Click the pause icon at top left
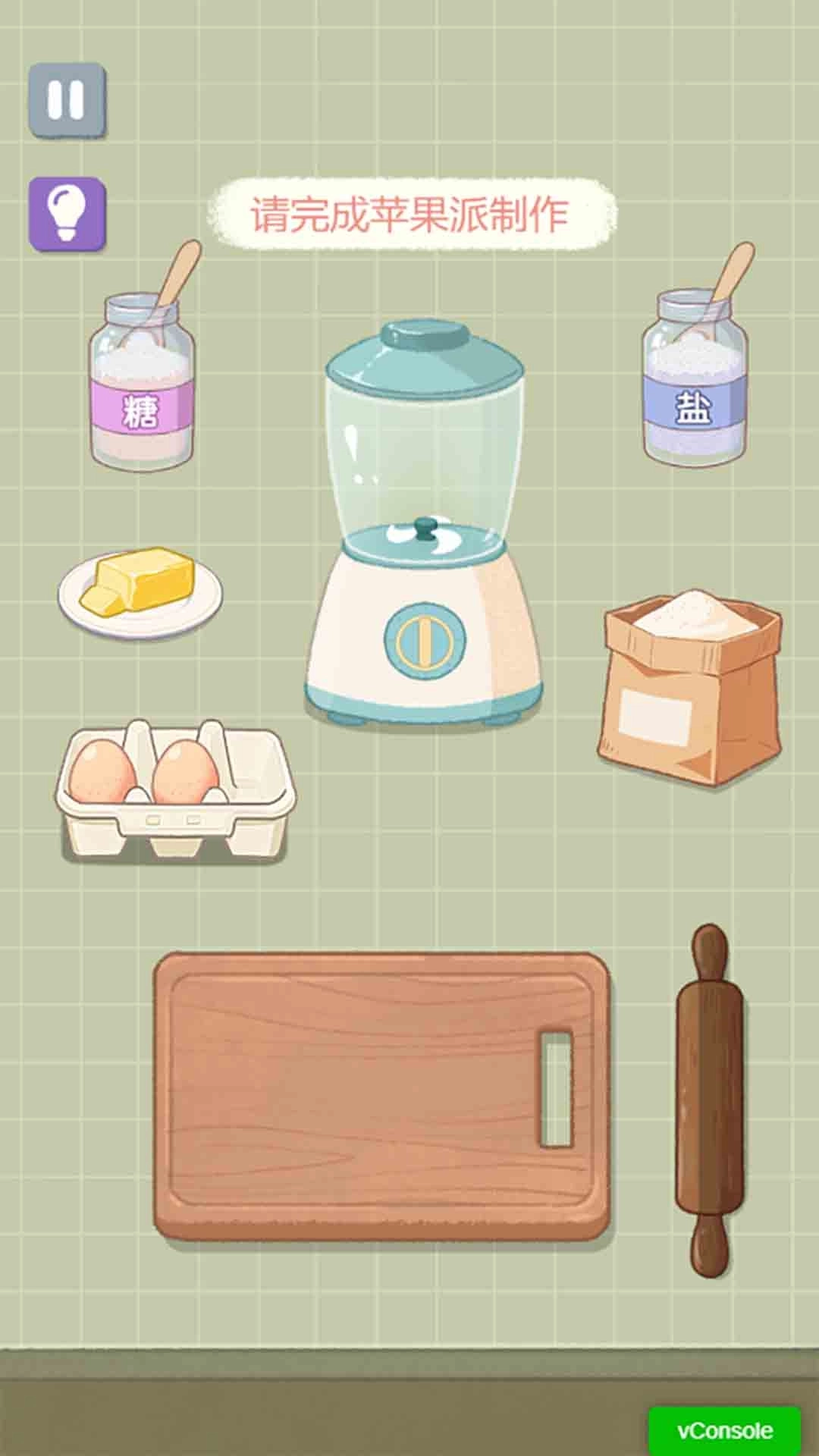Screen dimensions: 819x1456 click(67, 97)
